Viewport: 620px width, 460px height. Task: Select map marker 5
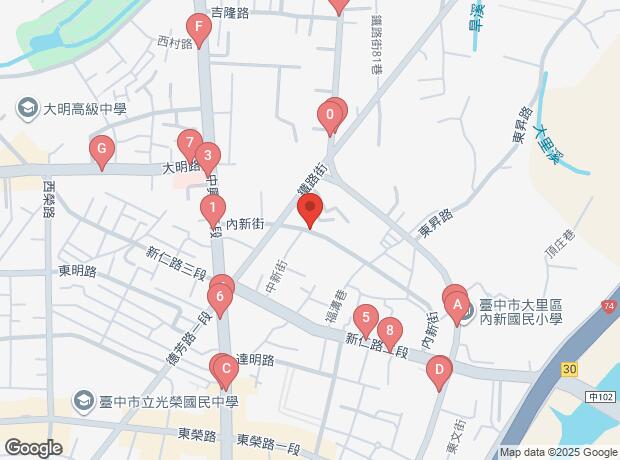366,319
